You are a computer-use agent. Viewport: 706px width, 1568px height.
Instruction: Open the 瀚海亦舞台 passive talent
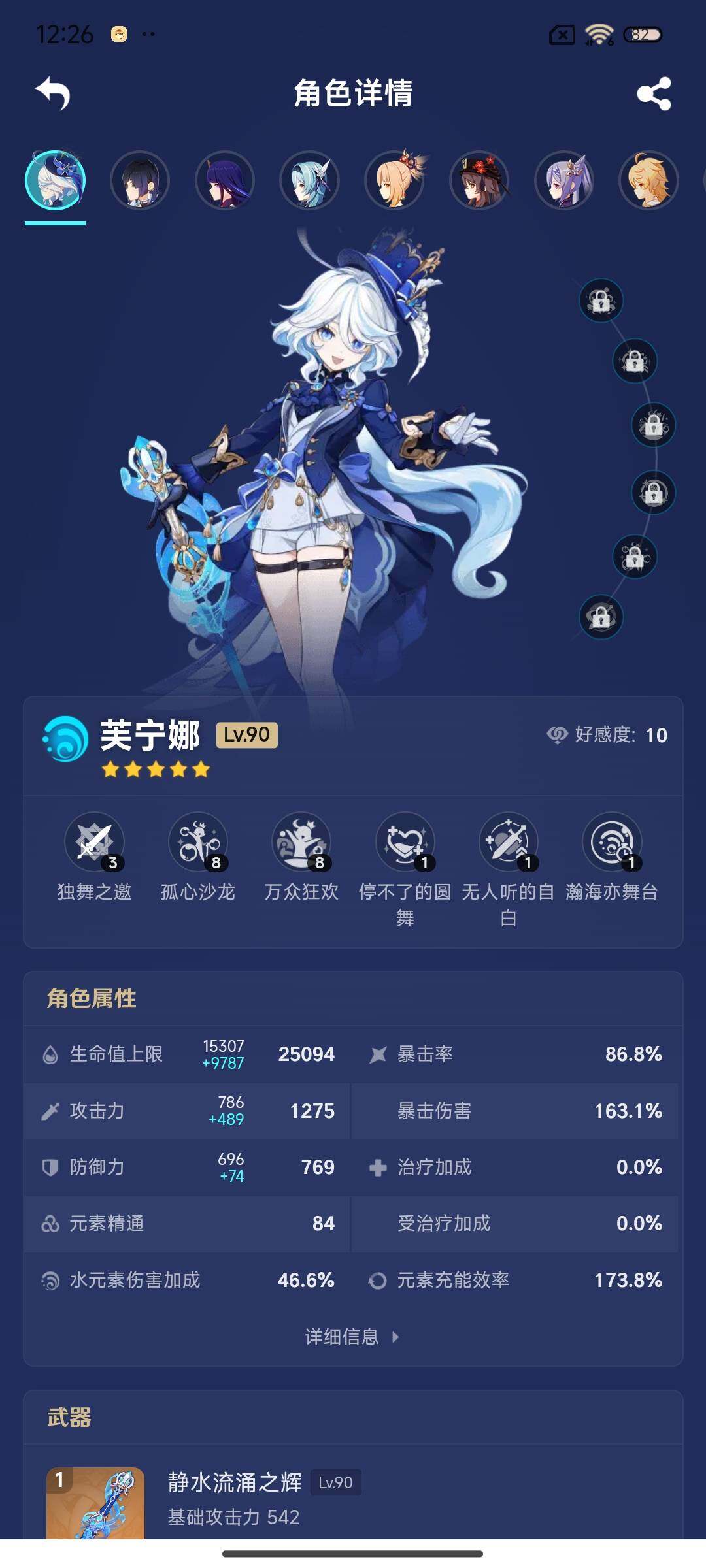tap(612, 842)
